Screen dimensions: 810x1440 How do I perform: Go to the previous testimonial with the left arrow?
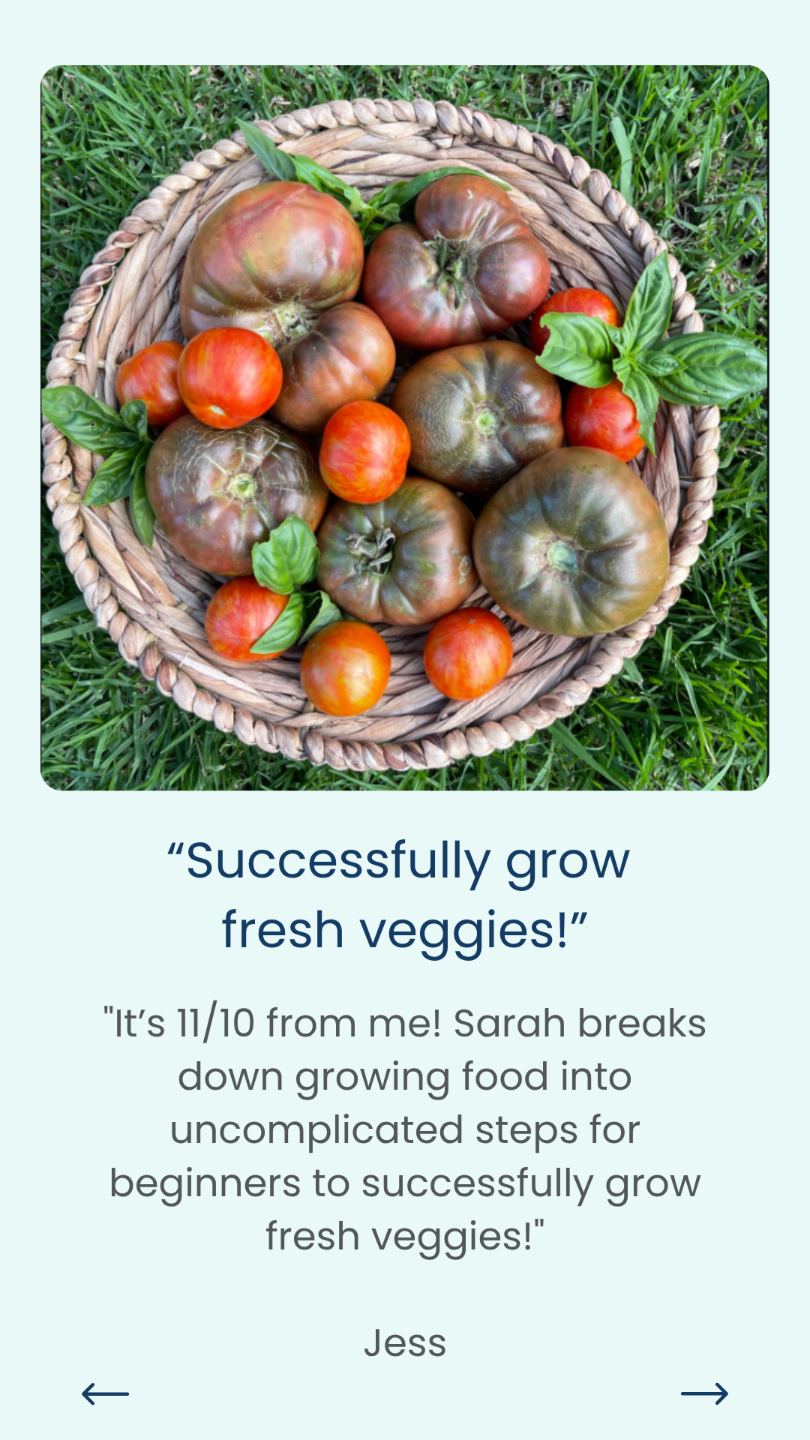[x=105, y=1393]
